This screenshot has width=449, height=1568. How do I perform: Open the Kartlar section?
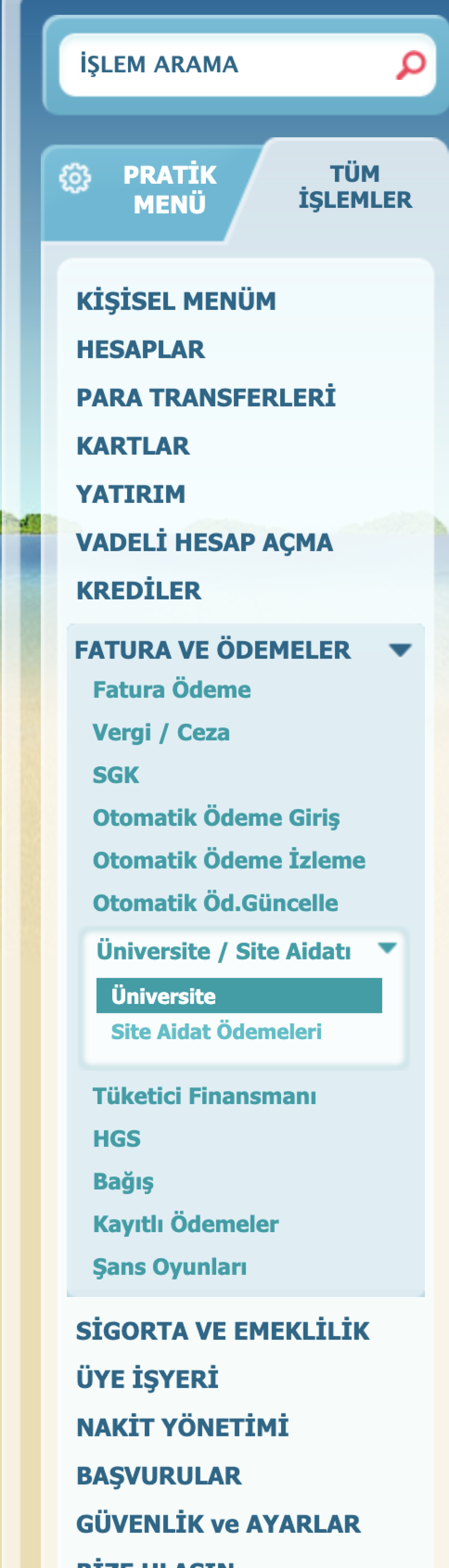point(132,445)
